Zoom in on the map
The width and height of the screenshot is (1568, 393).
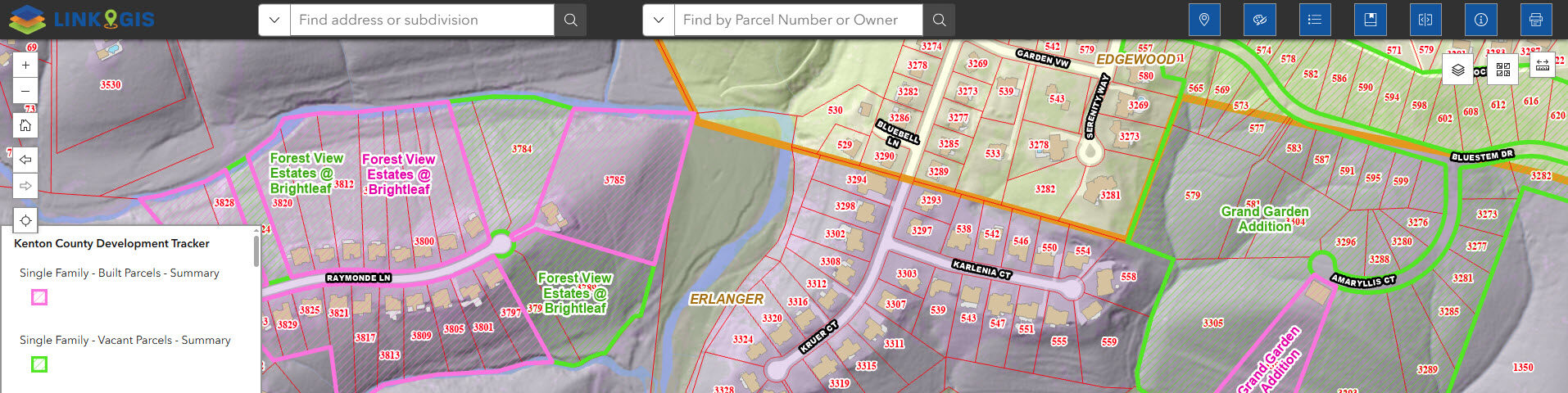(x=25, y=65)
